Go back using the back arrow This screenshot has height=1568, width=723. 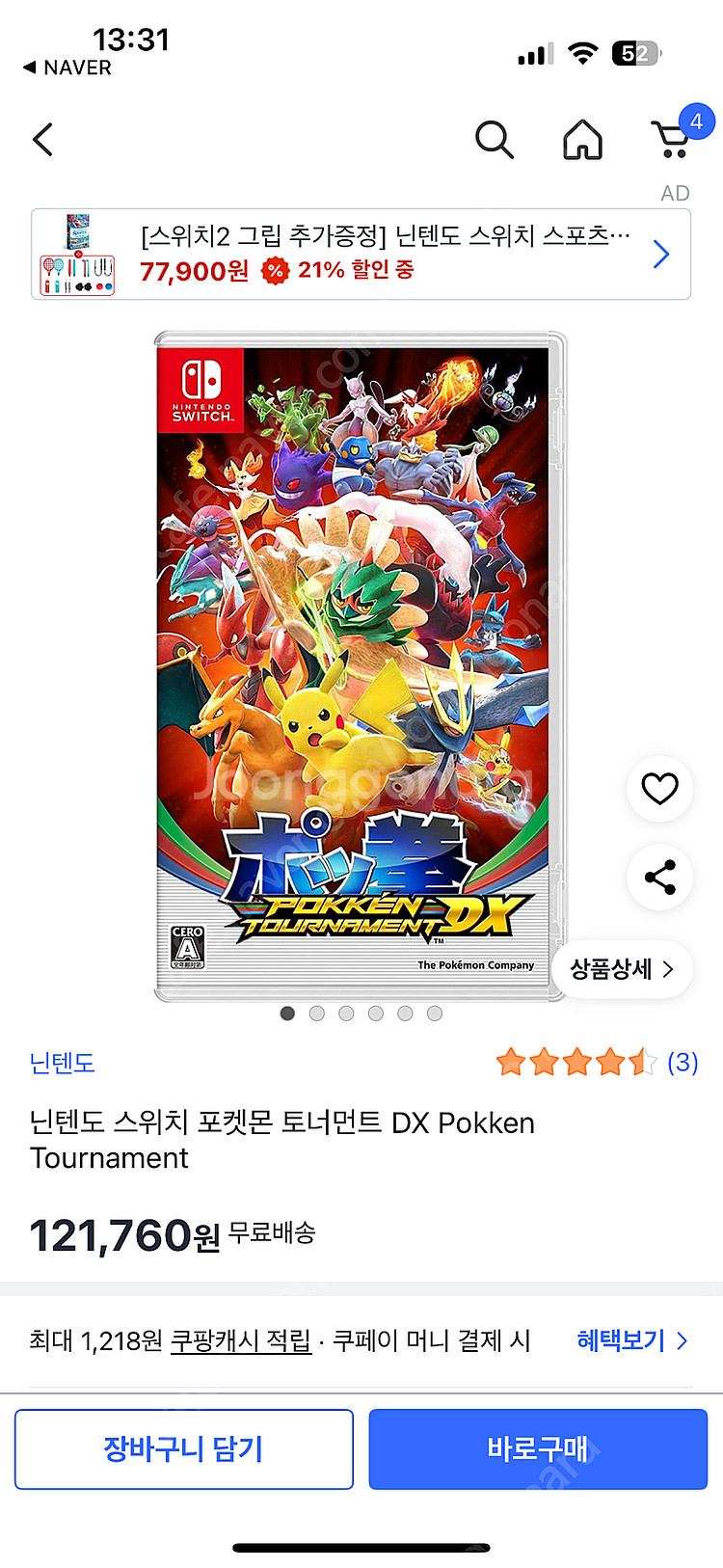pyautogui.click(x=43, y=140)
